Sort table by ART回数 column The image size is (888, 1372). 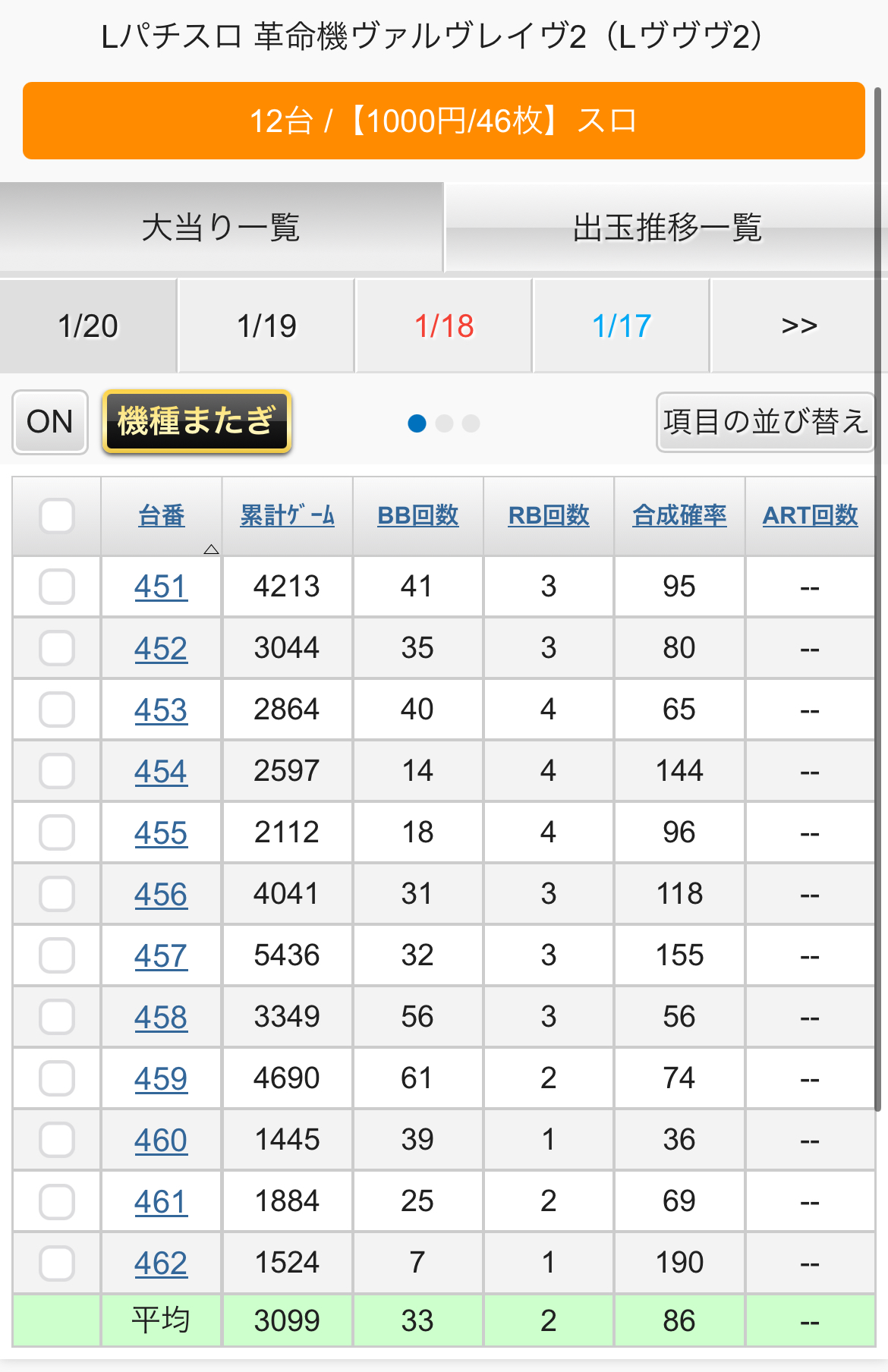810,516
